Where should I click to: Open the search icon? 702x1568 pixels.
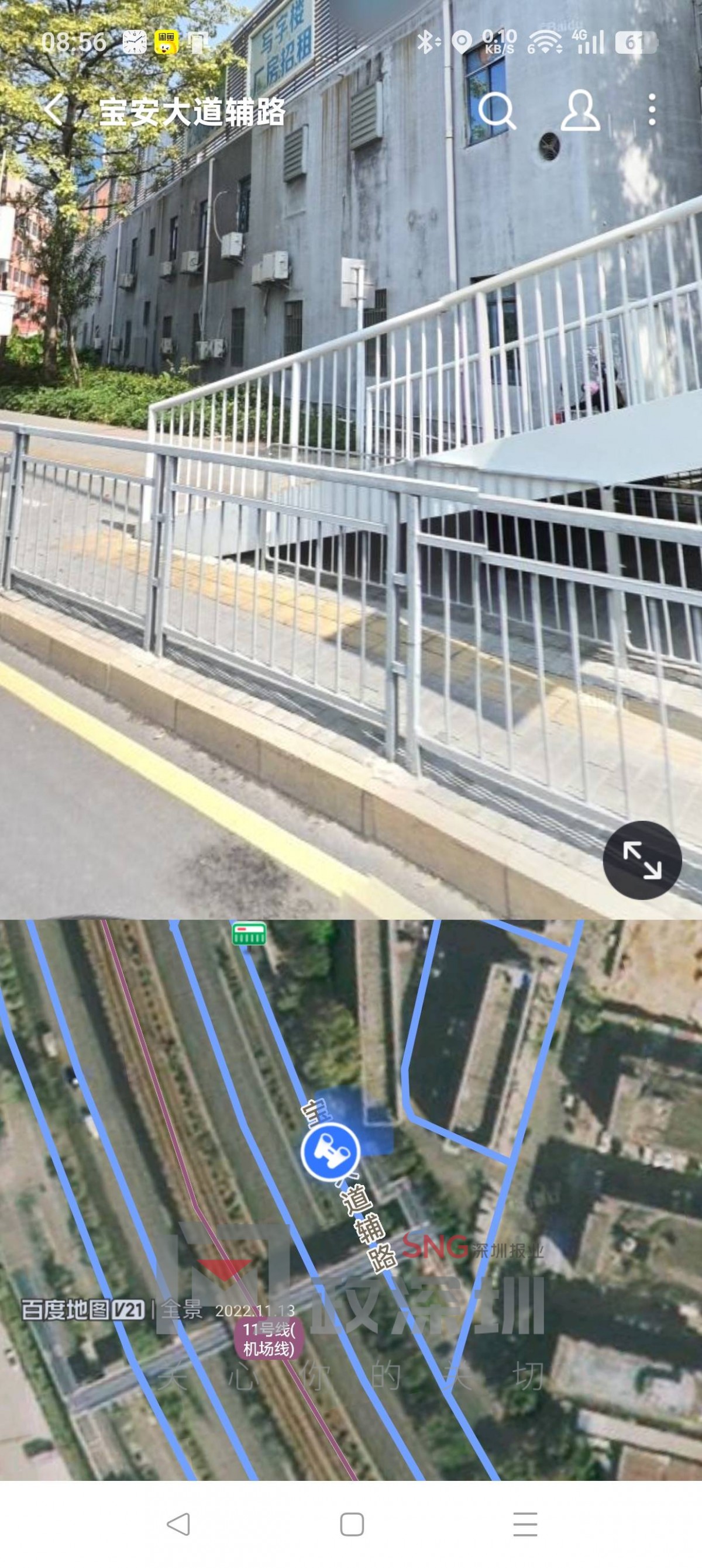[x=496, y=110]
